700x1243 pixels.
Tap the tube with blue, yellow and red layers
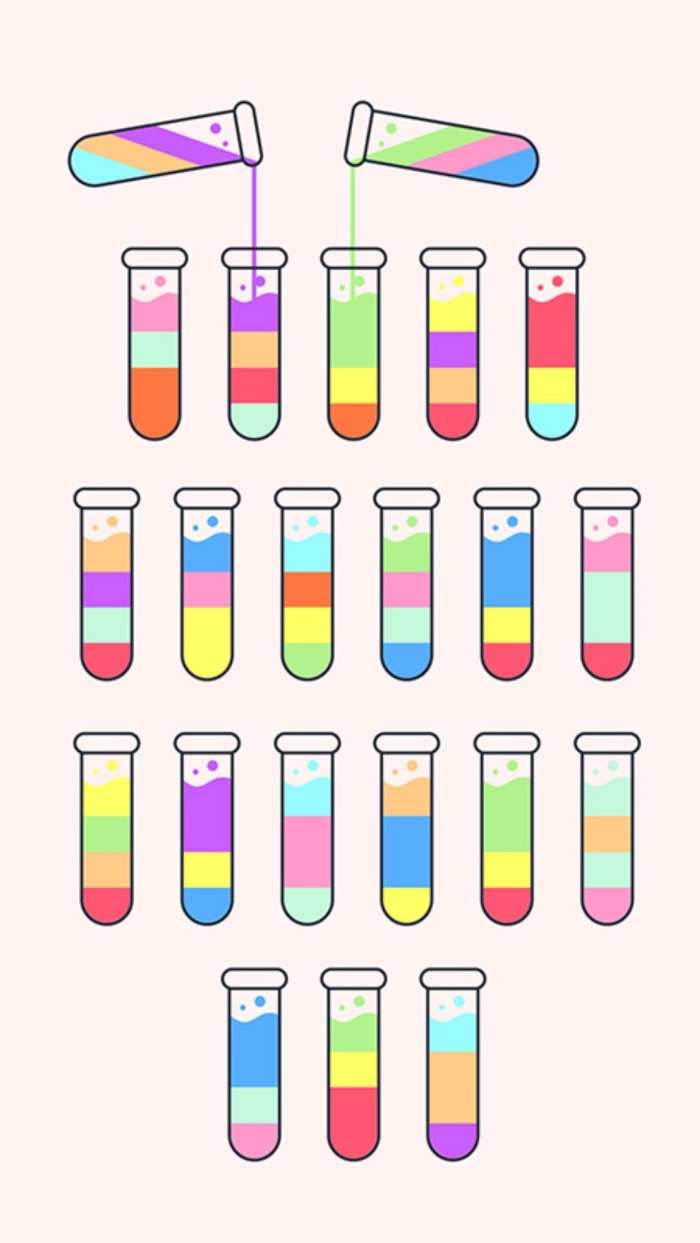point(506,590)
